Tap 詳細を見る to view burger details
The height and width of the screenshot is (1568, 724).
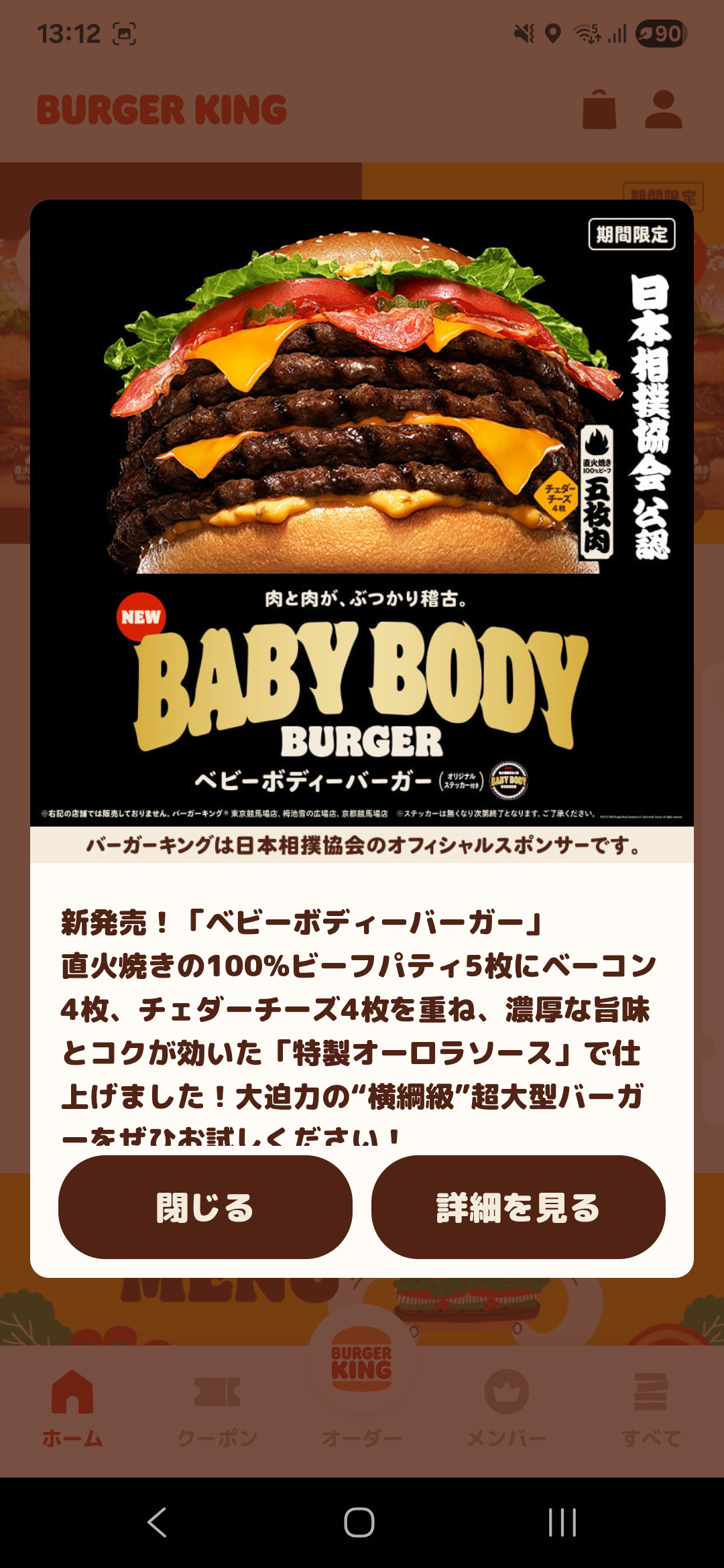pos(518,1207)
